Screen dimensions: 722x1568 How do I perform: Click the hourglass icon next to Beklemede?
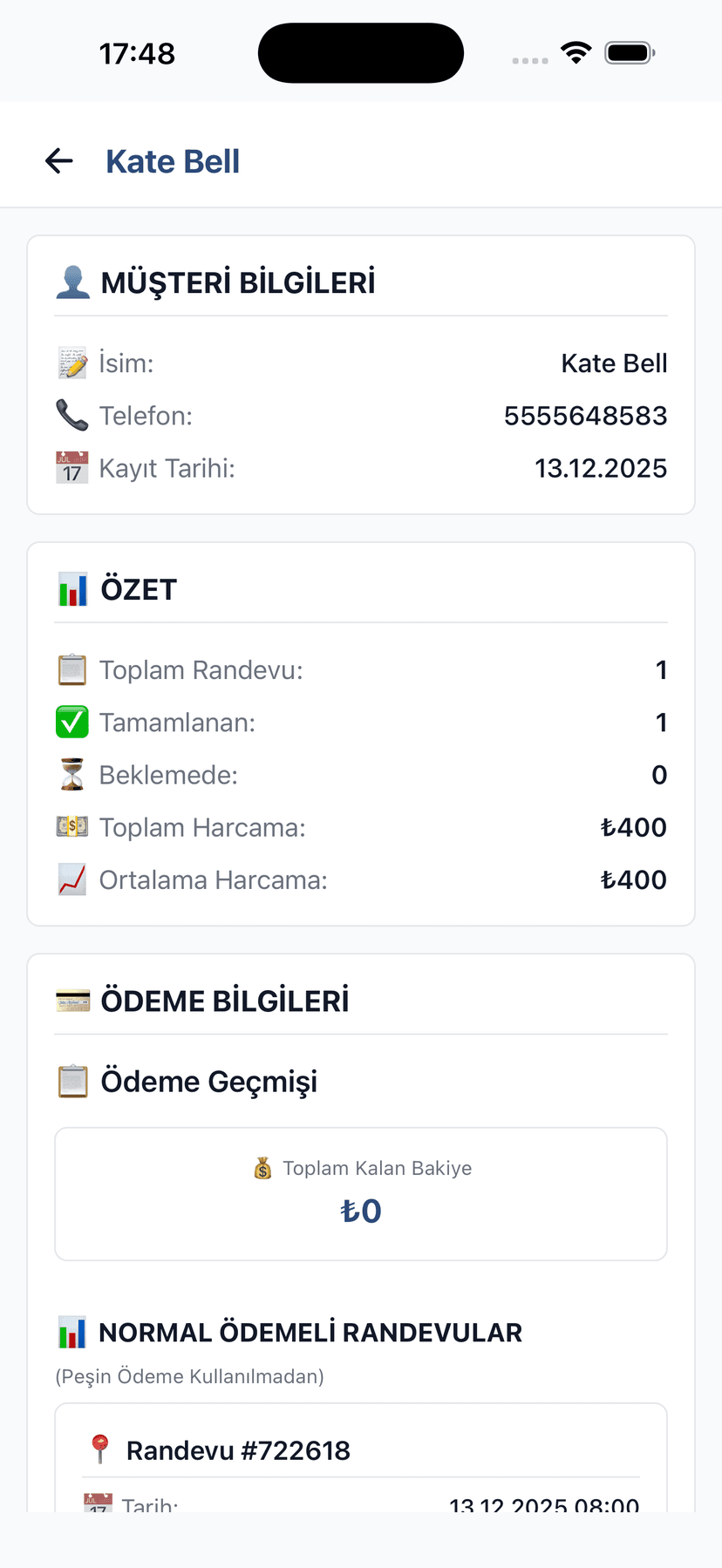72,774
